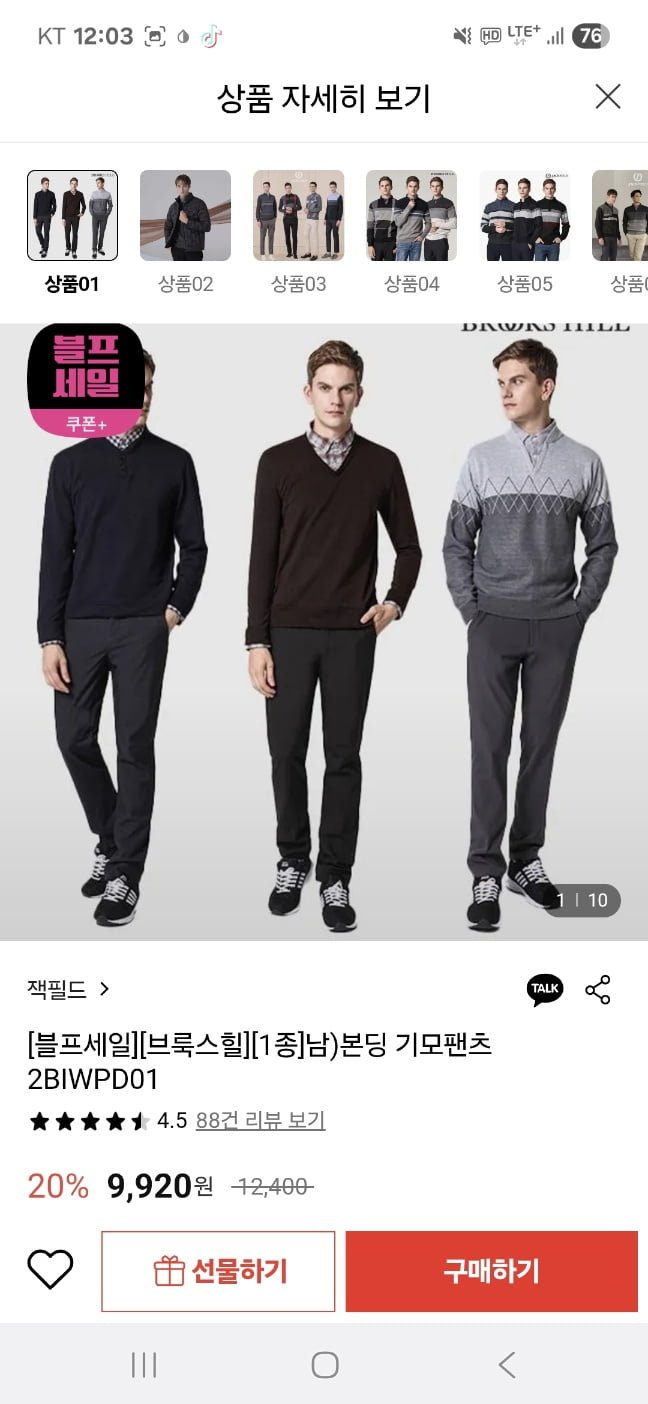
Task: Open the 잭필드 brand page
Action: (68, 989)
